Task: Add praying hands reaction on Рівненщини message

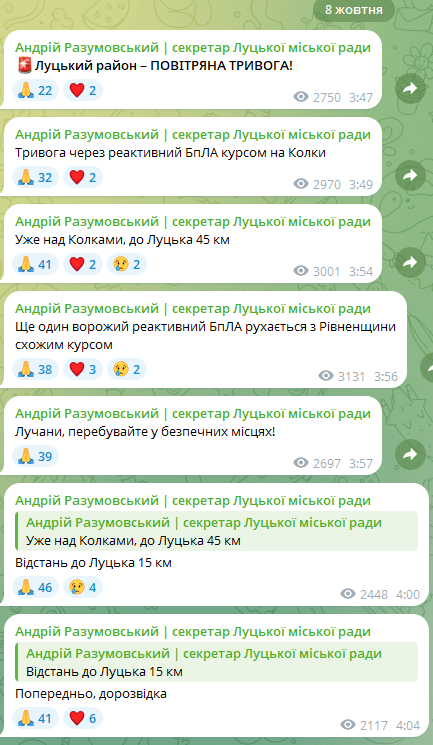Action: coord(35,369)
